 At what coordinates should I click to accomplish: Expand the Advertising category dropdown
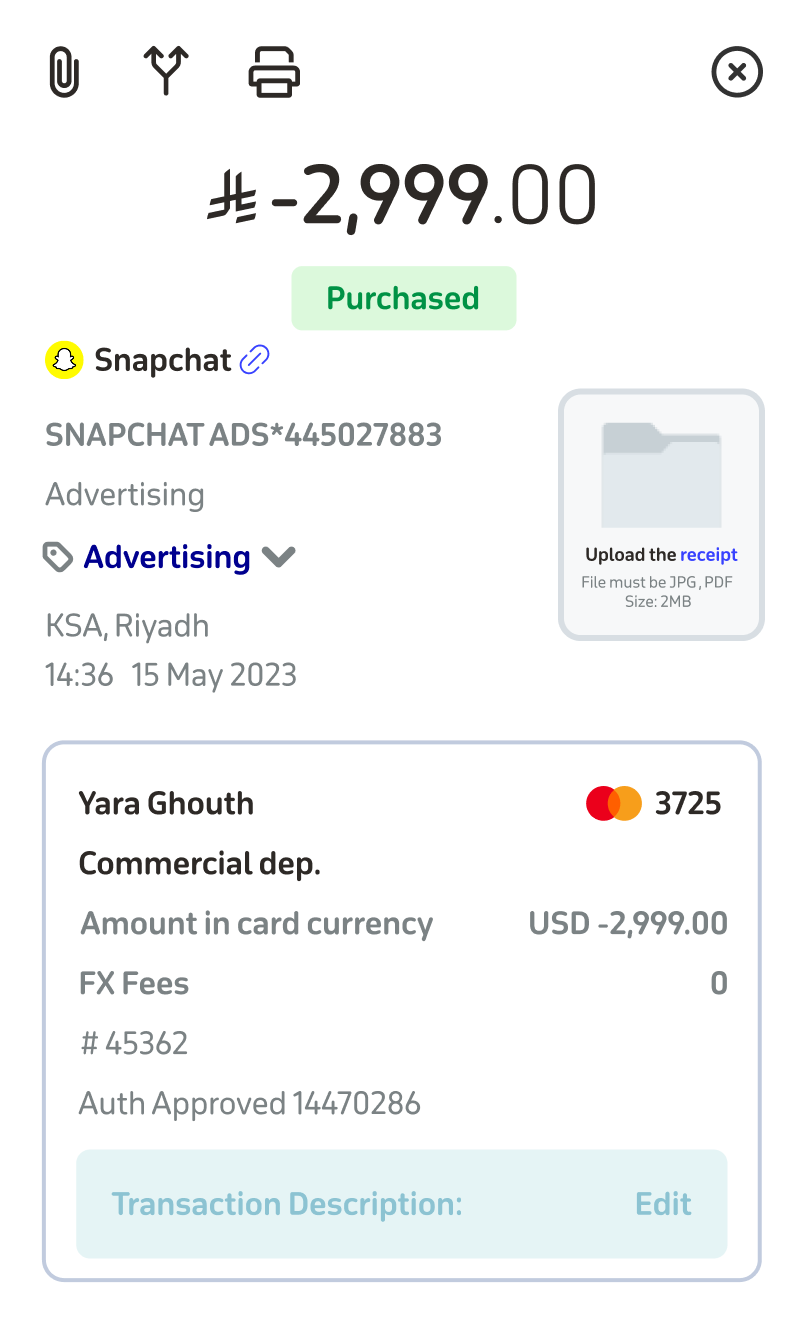pyautogui.click(x=279, y=556)
